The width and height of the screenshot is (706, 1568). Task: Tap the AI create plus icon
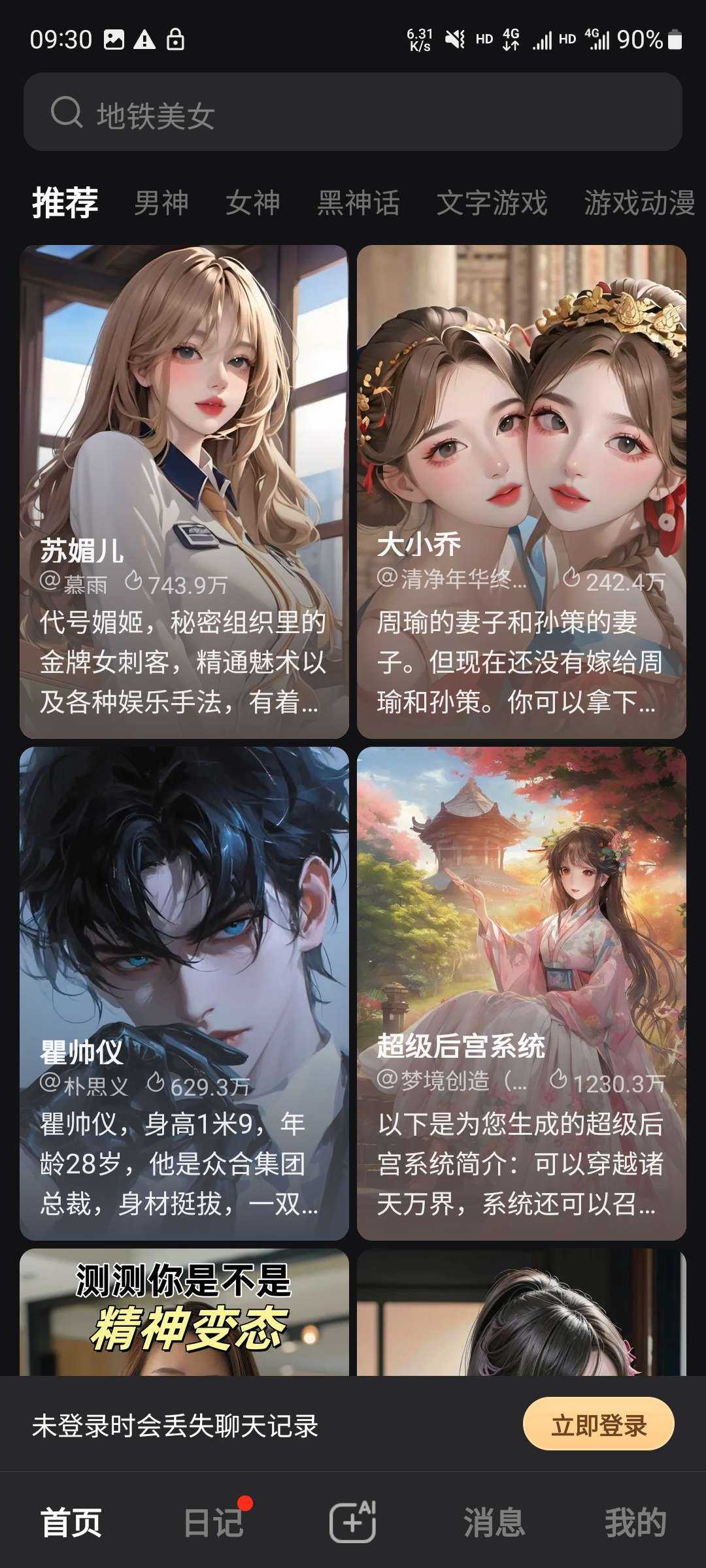point(352,1522)
